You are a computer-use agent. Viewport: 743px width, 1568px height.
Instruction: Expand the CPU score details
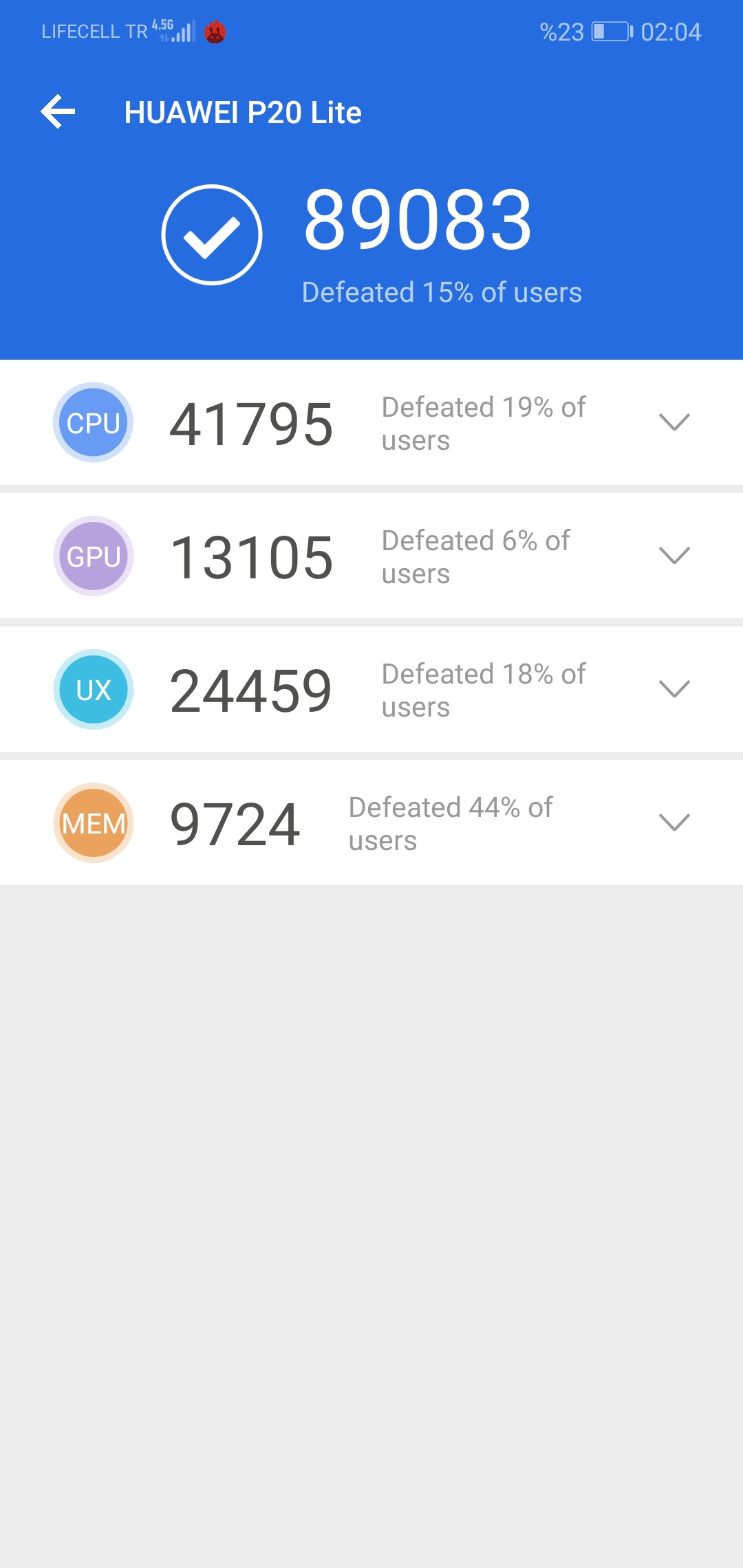tap(674, 422)
